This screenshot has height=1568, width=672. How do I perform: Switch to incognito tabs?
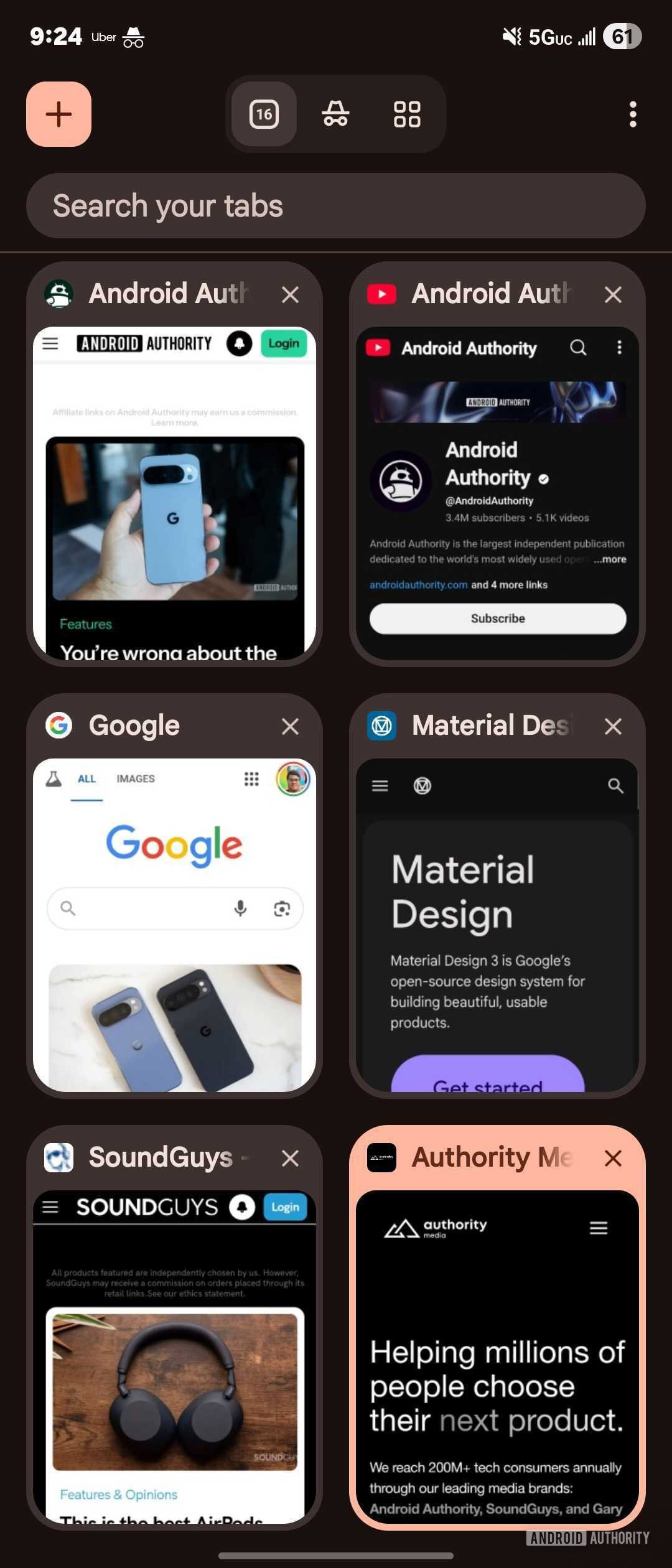335,114
